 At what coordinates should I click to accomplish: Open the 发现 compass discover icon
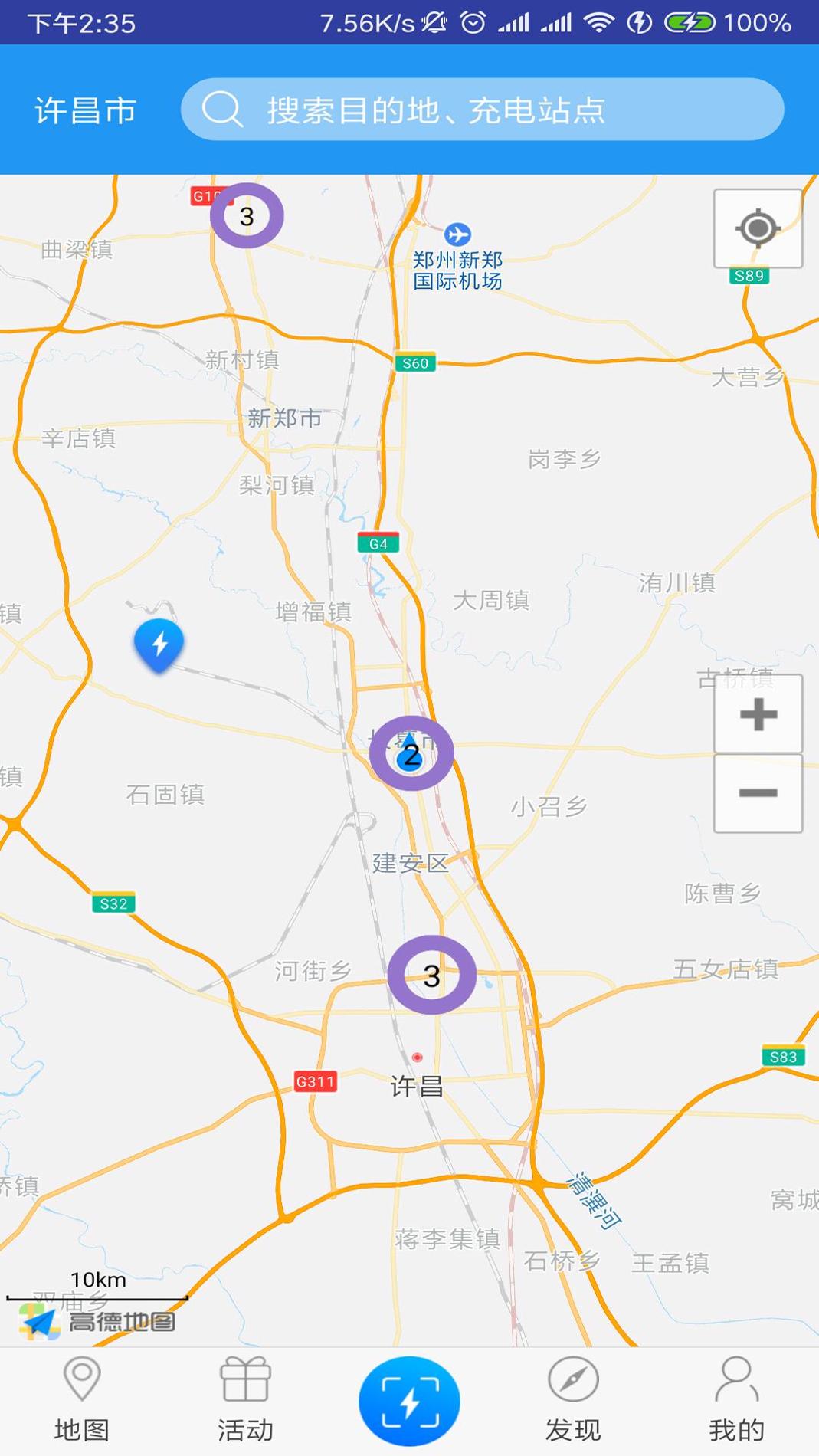[573, 1379]
